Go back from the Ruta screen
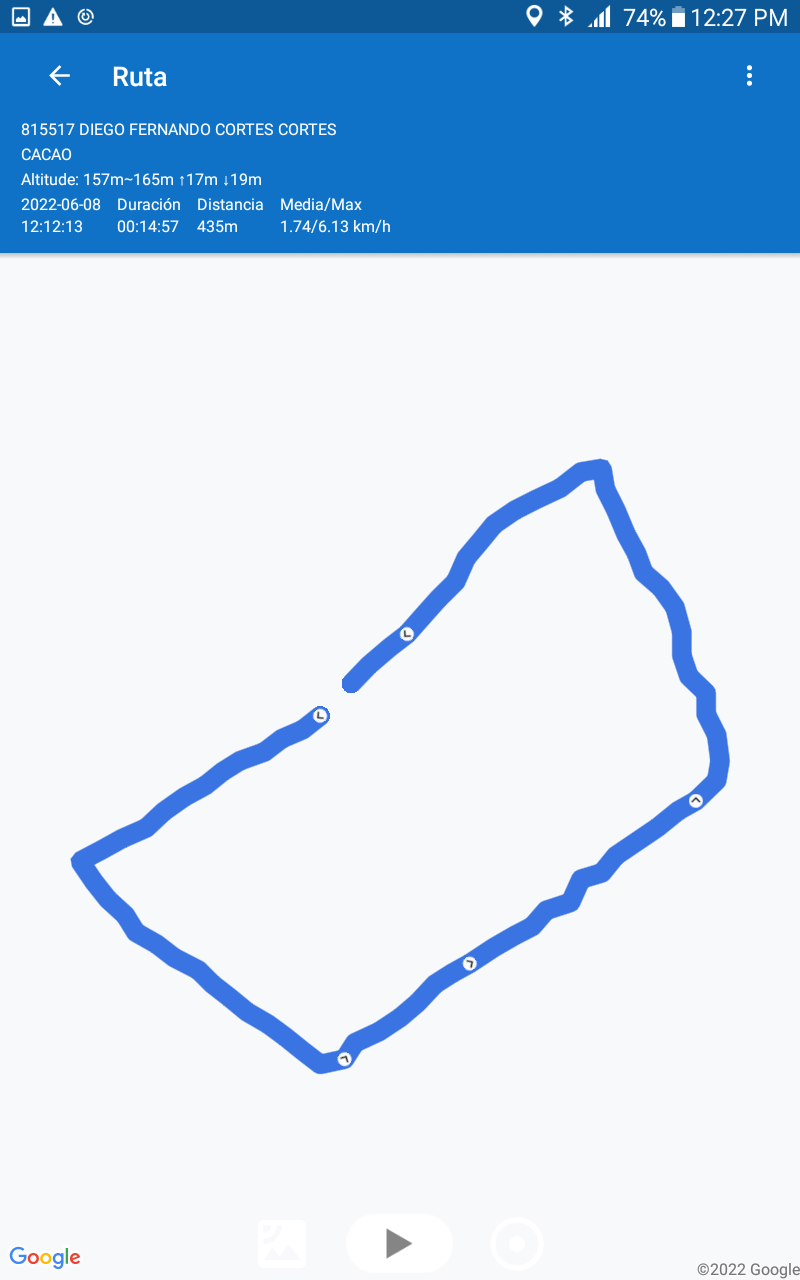 click(59, 76)
